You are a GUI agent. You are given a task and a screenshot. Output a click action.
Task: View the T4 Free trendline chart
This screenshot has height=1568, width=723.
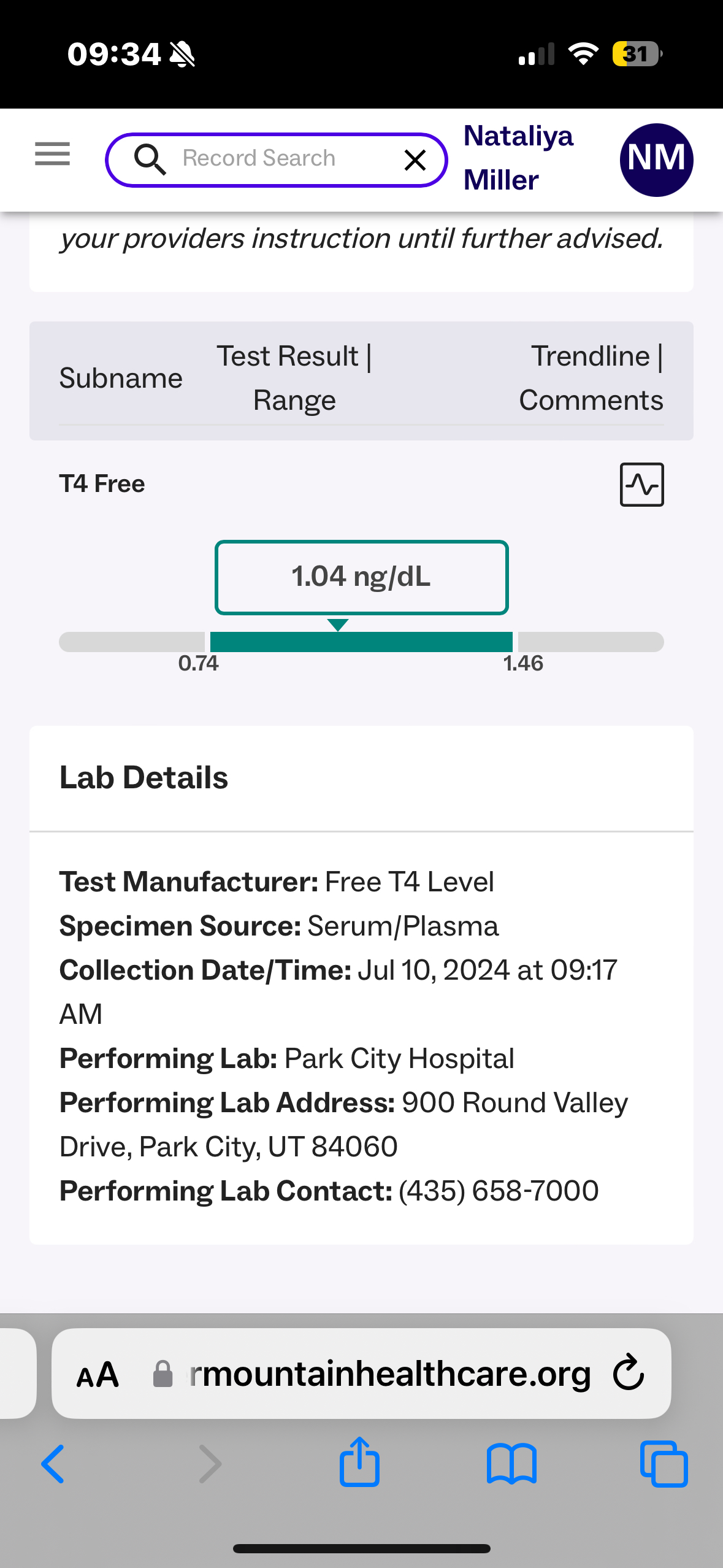[x=641, y=485]
